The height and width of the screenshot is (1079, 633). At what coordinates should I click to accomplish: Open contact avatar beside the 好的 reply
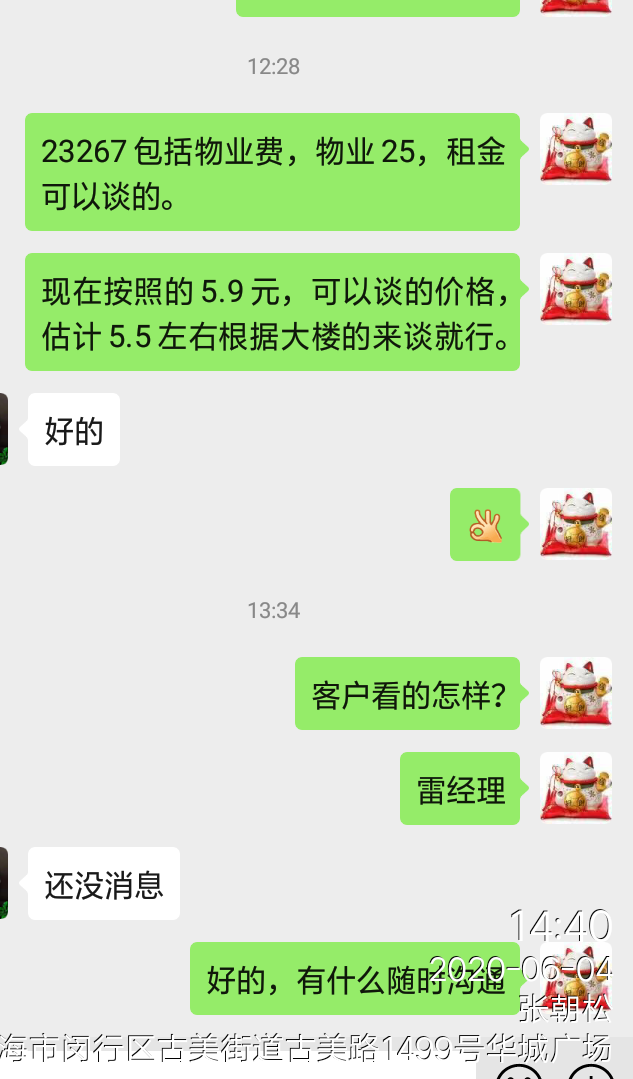point(4,429)
